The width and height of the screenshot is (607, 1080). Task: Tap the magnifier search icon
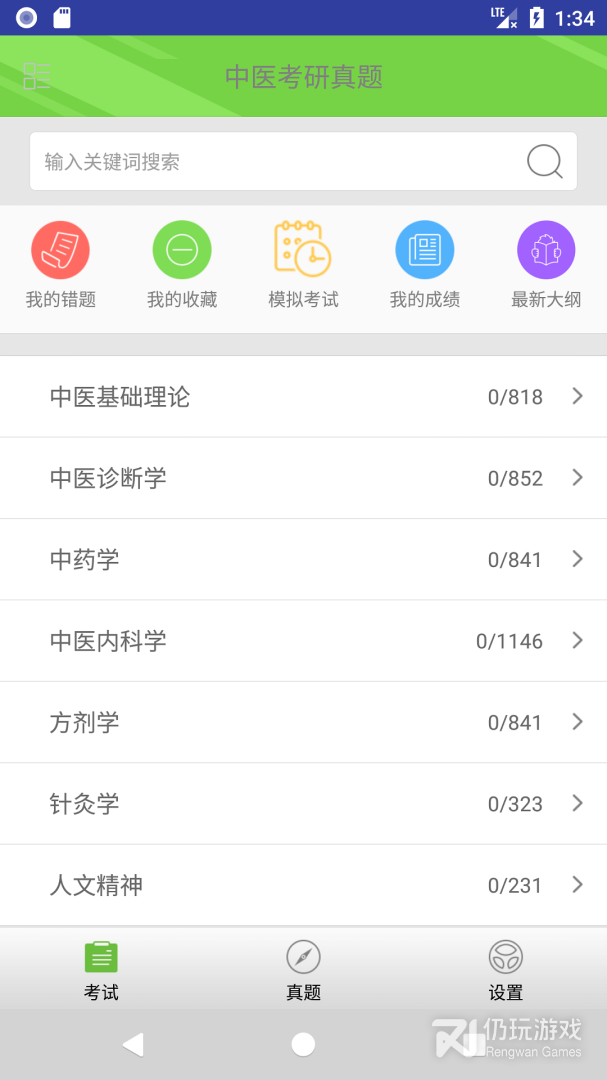coord(545,162)
